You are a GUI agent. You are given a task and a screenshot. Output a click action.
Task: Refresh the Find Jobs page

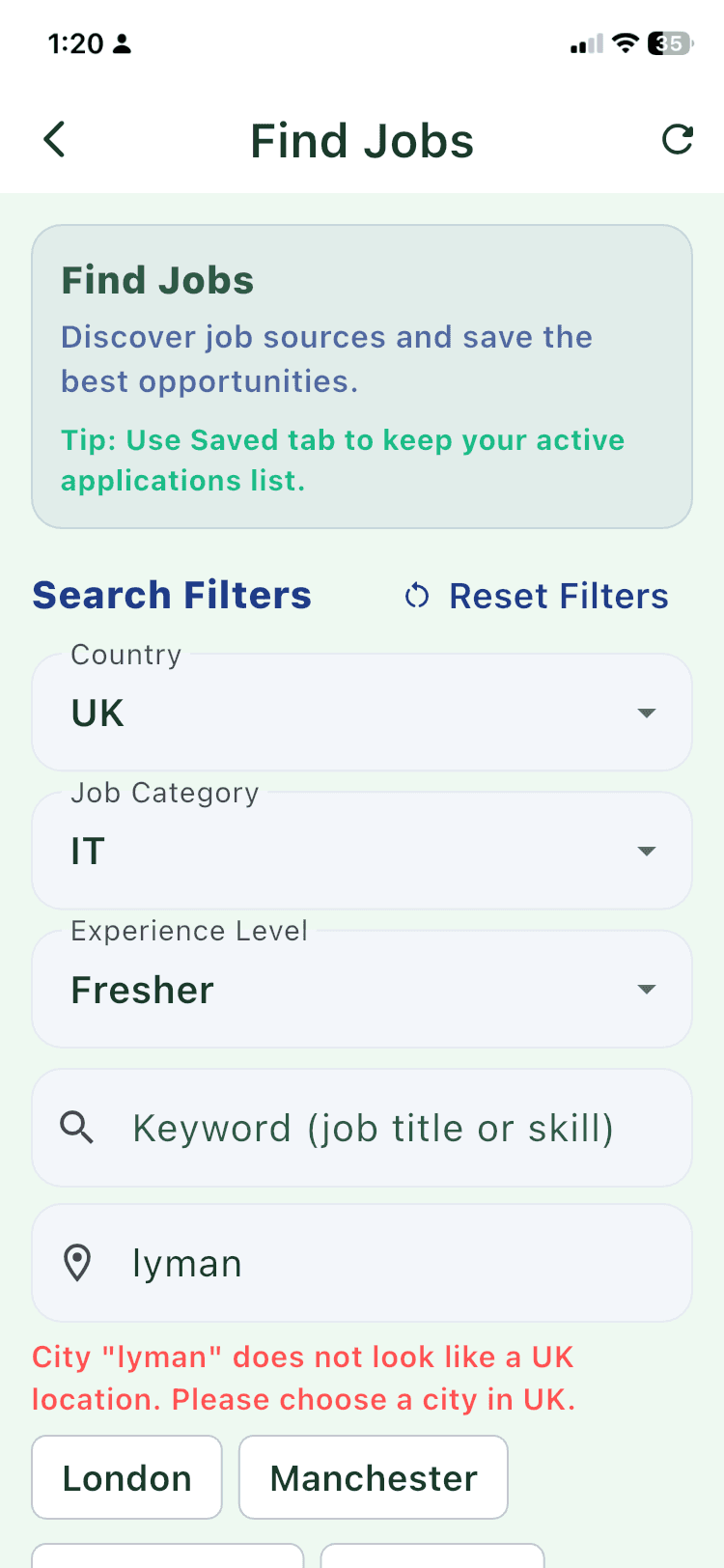click(678, 139)
